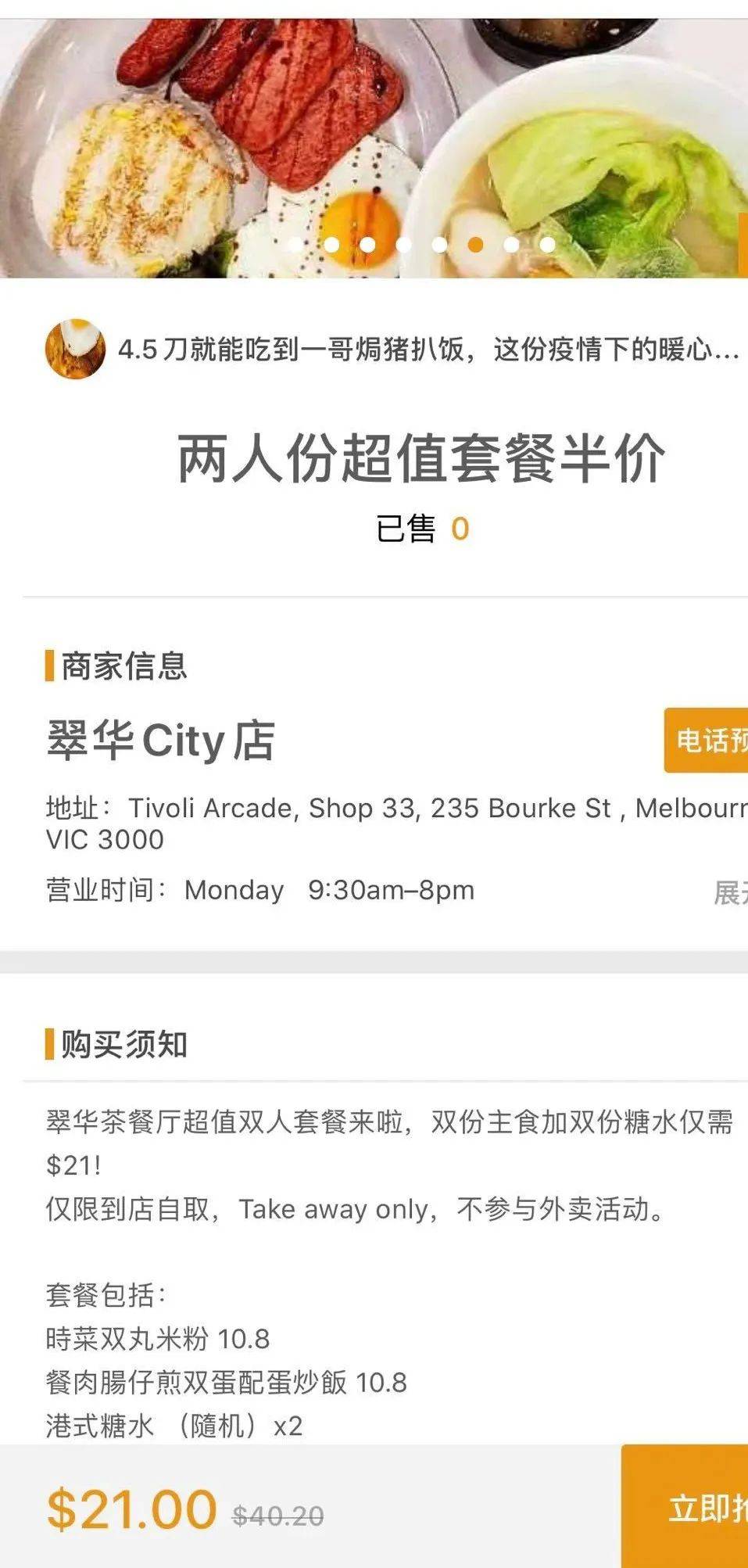This screenshot has width=748, height=1568.
Task: Call the store via 电话预 button
Action: point(707,741)
